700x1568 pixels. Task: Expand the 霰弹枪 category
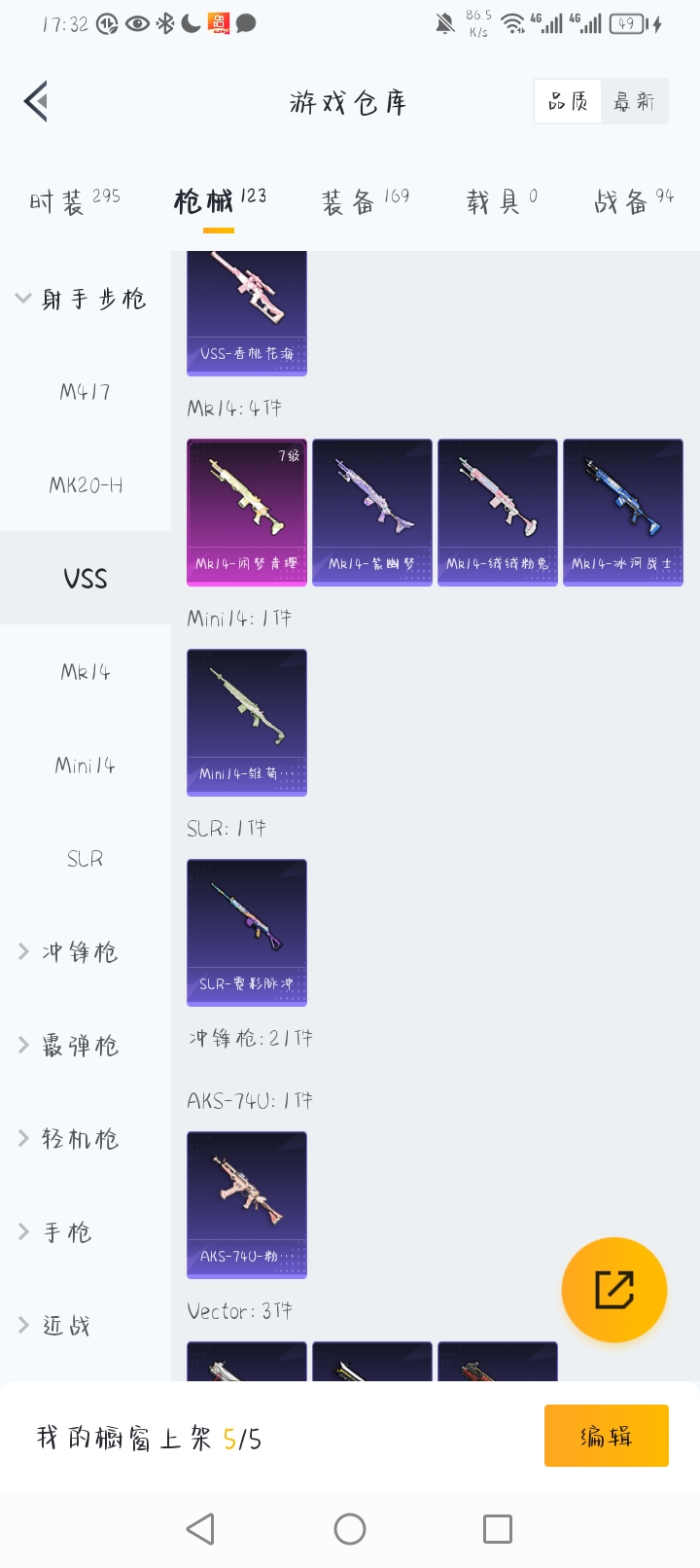pos(80,1046)
